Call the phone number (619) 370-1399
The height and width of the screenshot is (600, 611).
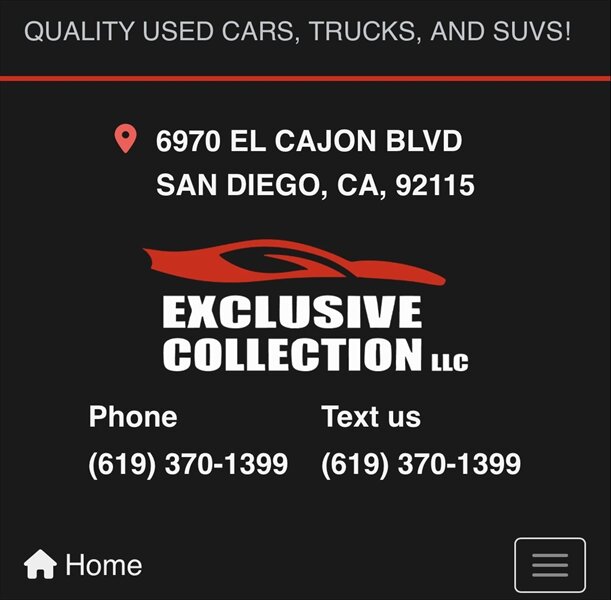tap(188, 464)
